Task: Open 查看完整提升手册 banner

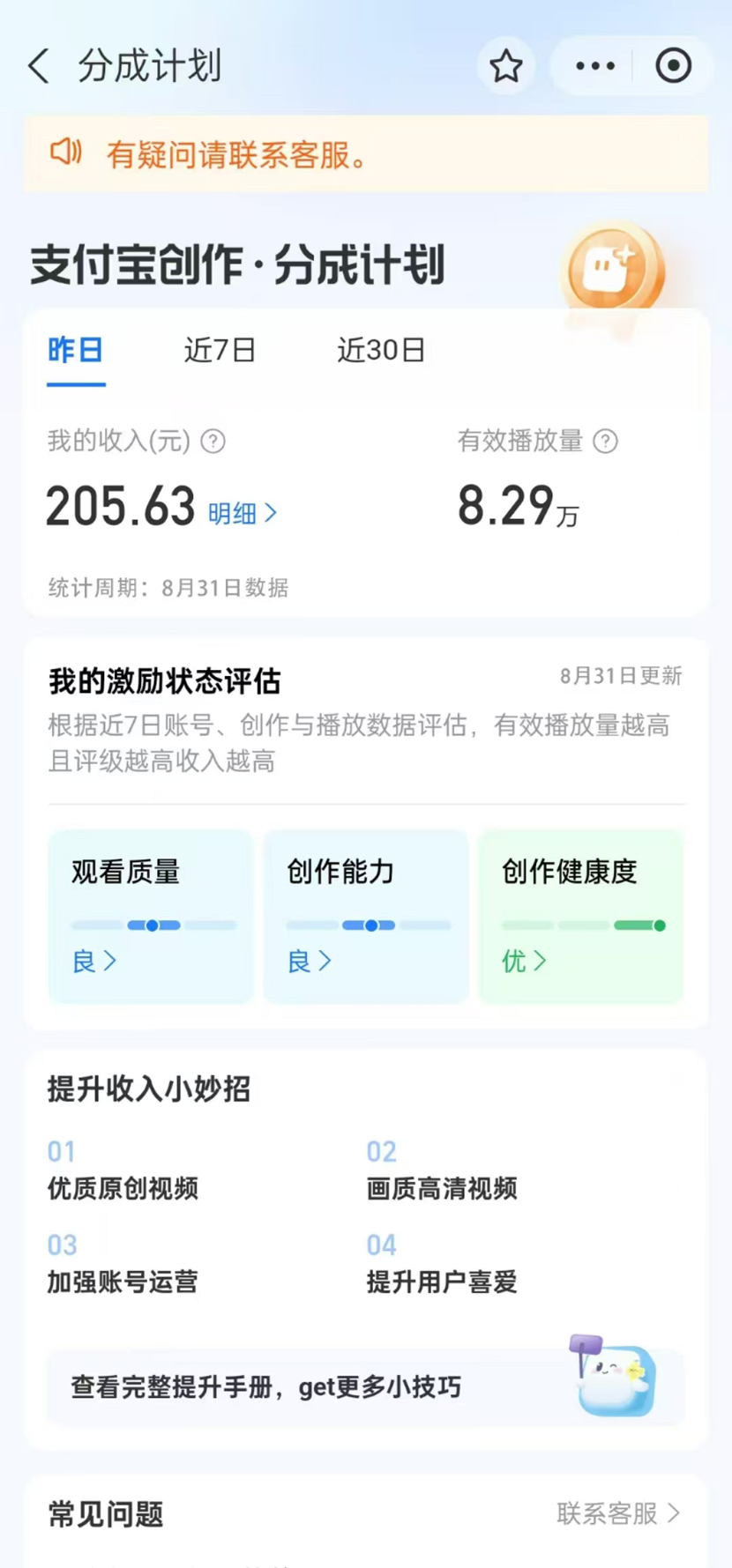Action: tap(365, 1387)
